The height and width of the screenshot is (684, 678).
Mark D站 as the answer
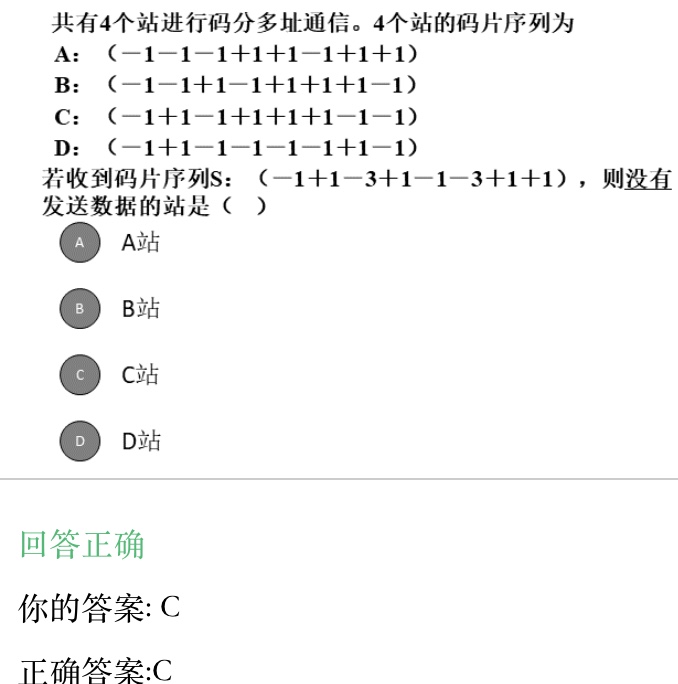(x=80, y=441)
